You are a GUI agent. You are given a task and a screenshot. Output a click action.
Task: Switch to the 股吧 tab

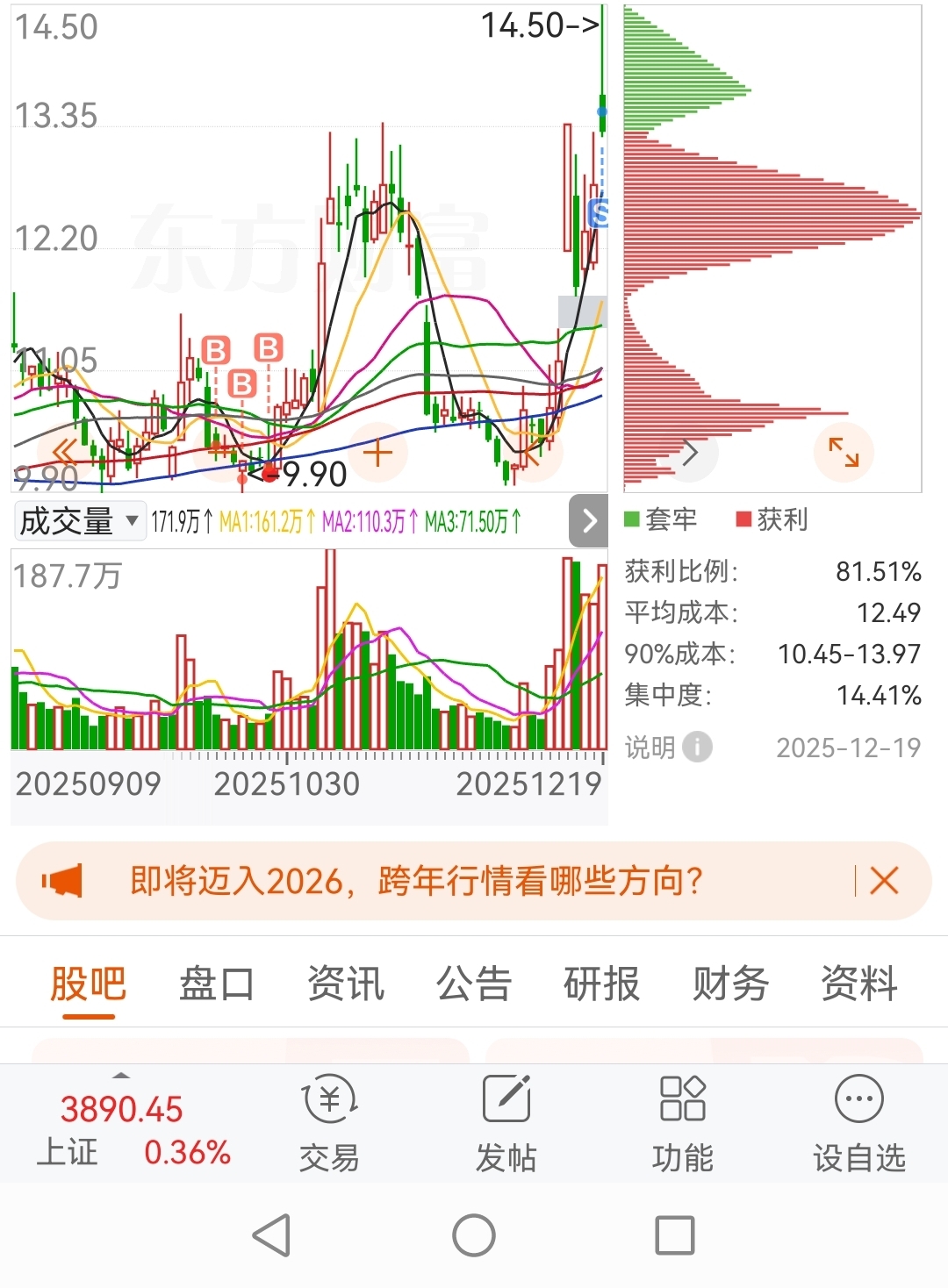[x=88, y=984]
